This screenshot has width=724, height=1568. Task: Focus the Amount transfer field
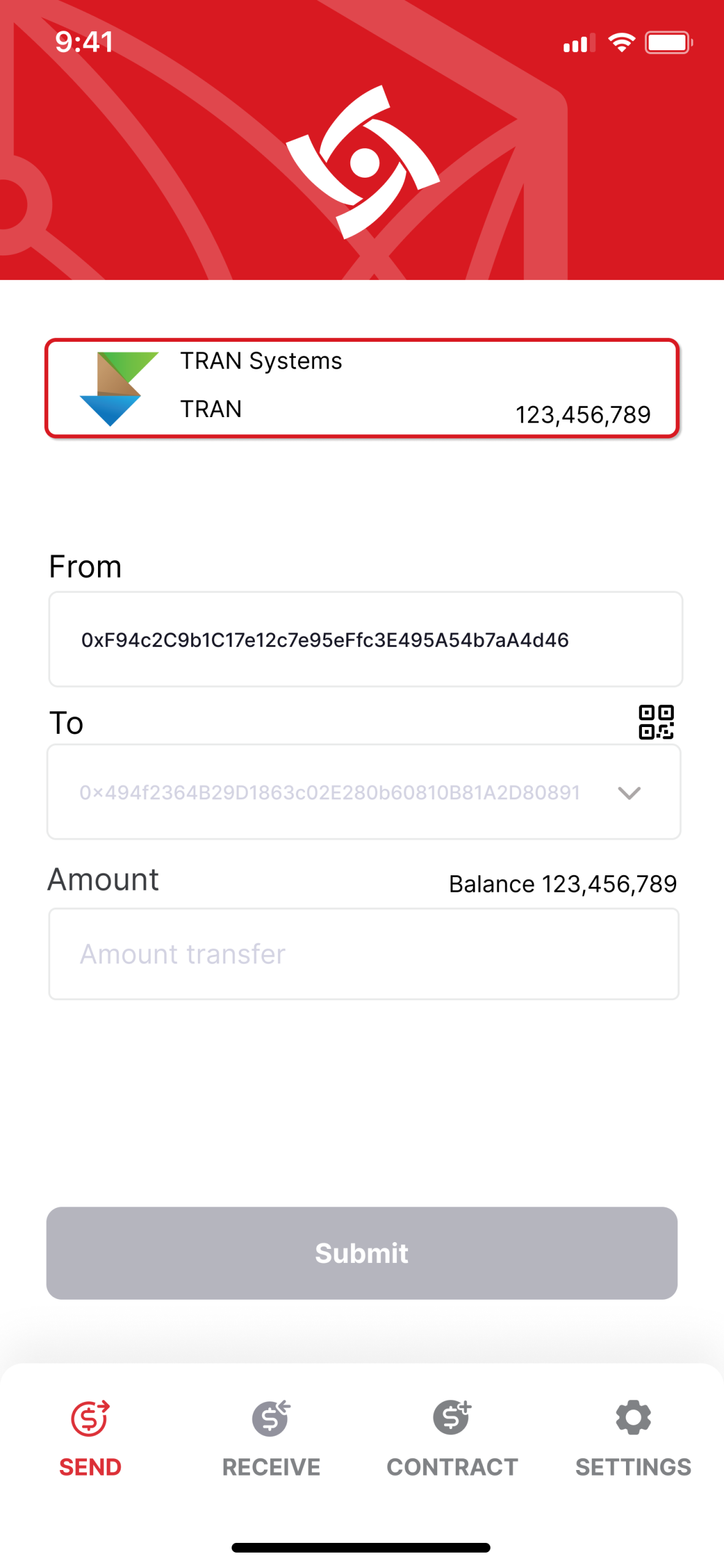pyautogui.click(x=364, y=954)
